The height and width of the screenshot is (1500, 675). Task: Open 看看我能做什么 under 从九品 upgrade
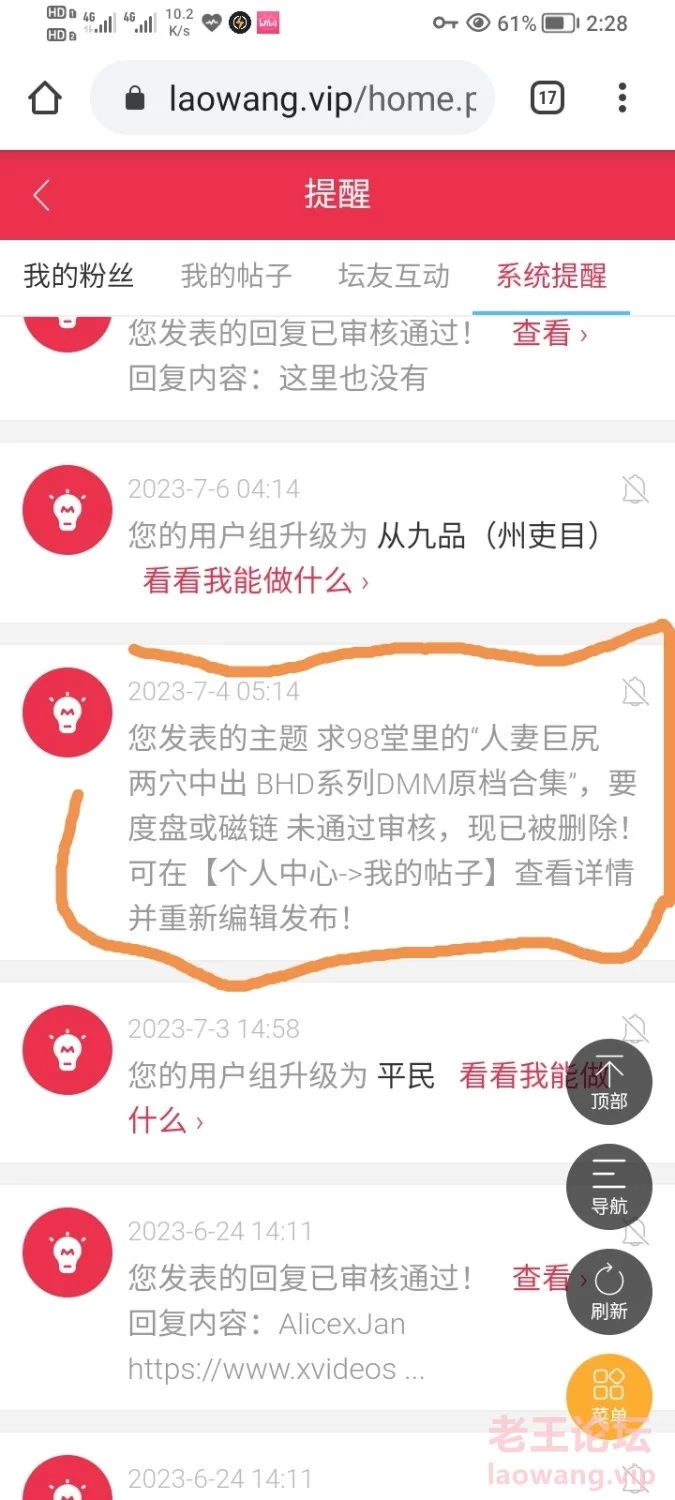256,581
